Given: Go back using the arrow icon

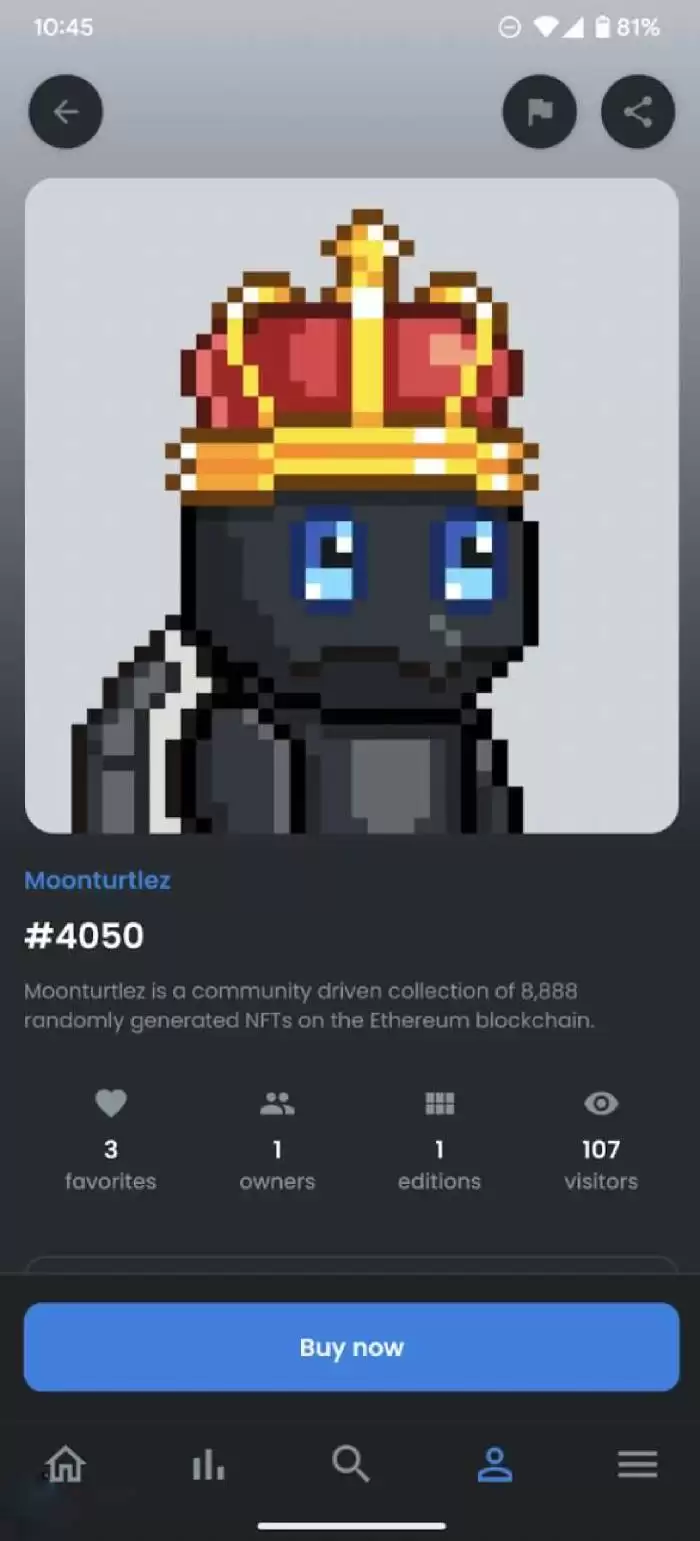Looking at the screenshot, I should pyautogui.click(x=66, y=112).
